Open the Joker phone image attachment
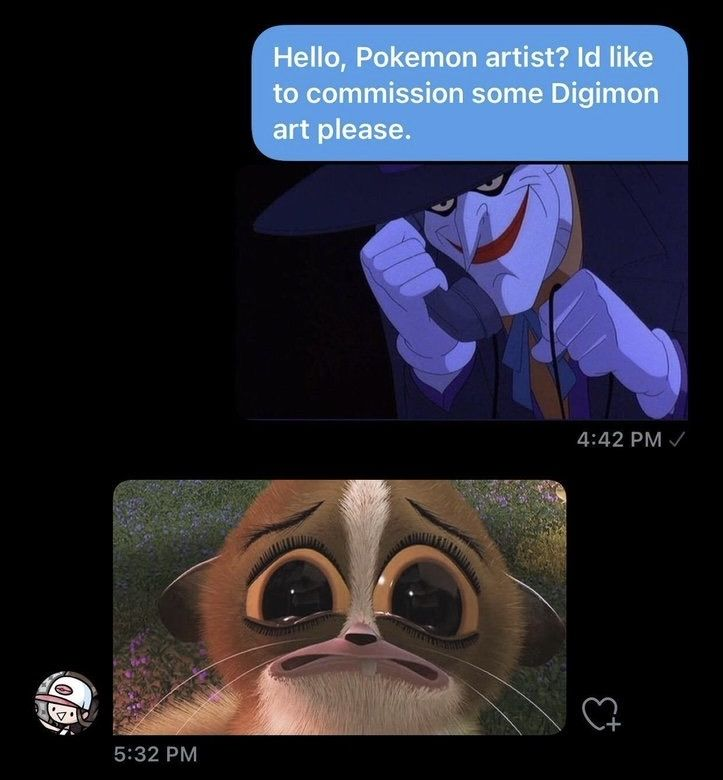 click(462, 292)
